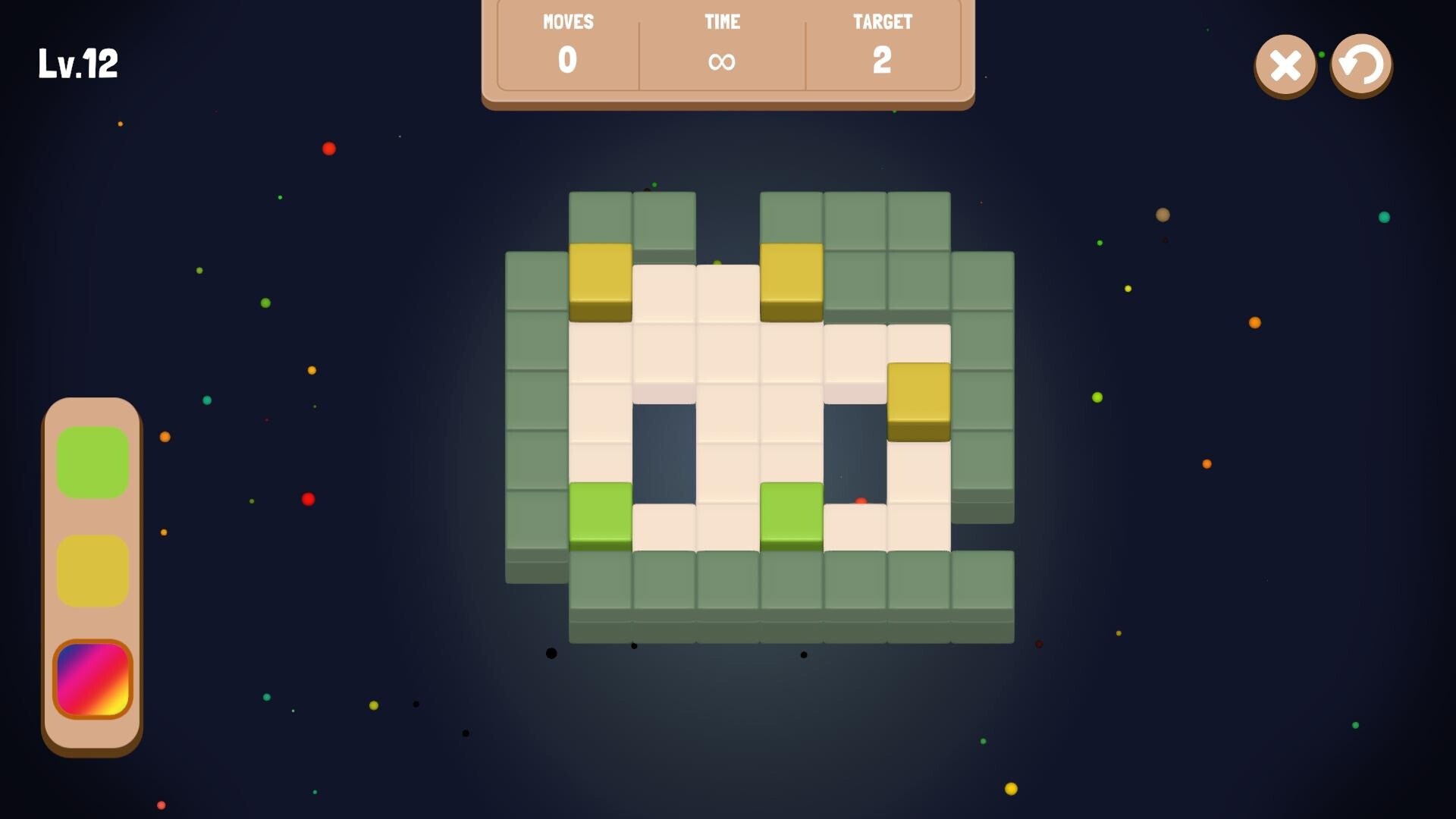This screenshot has width=1456, height=819.
Task: Close the level with the X button
Action: pos(1285,65)
